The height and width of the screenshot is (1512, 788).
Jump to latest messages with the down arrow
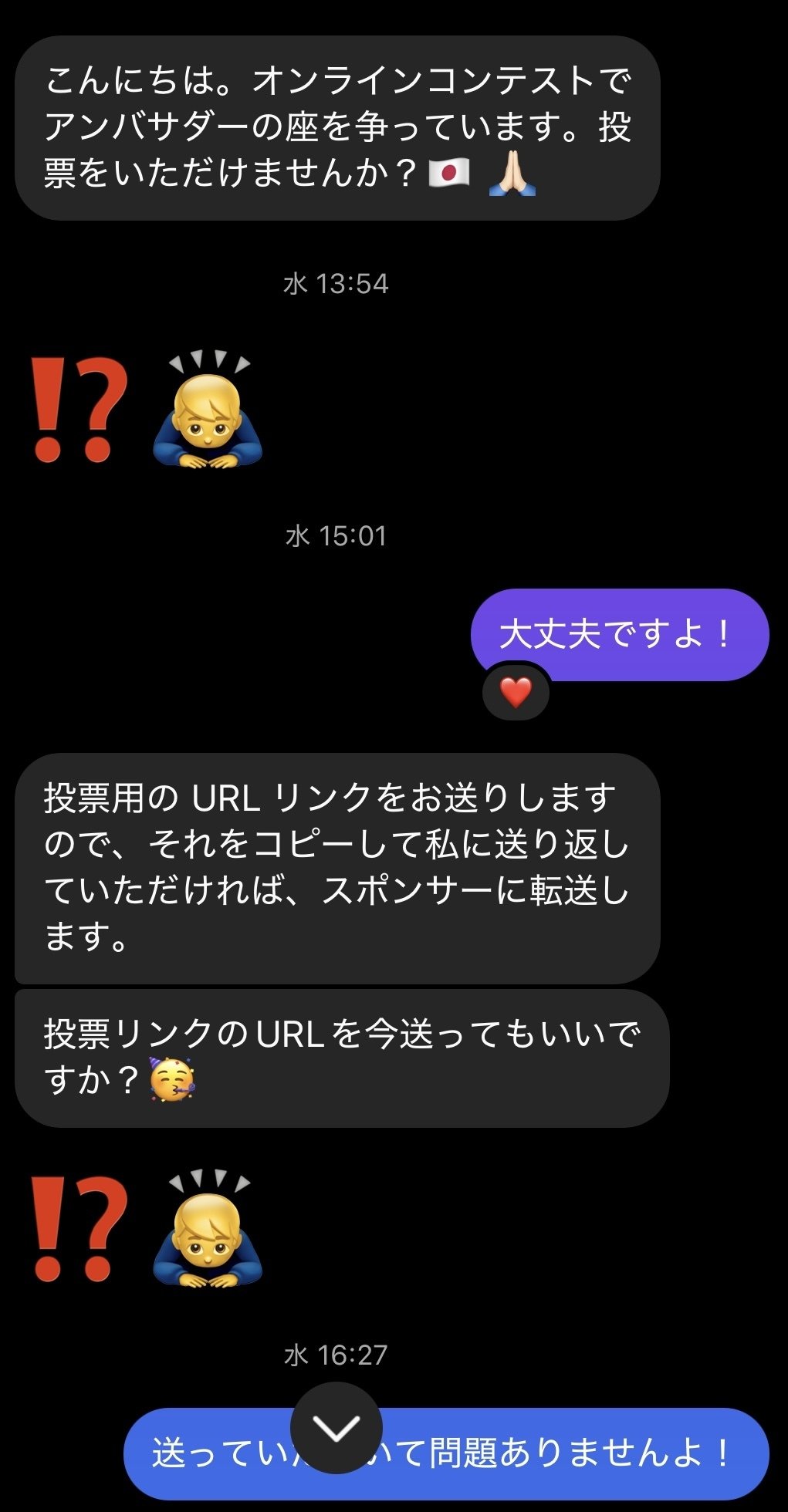337,1428
